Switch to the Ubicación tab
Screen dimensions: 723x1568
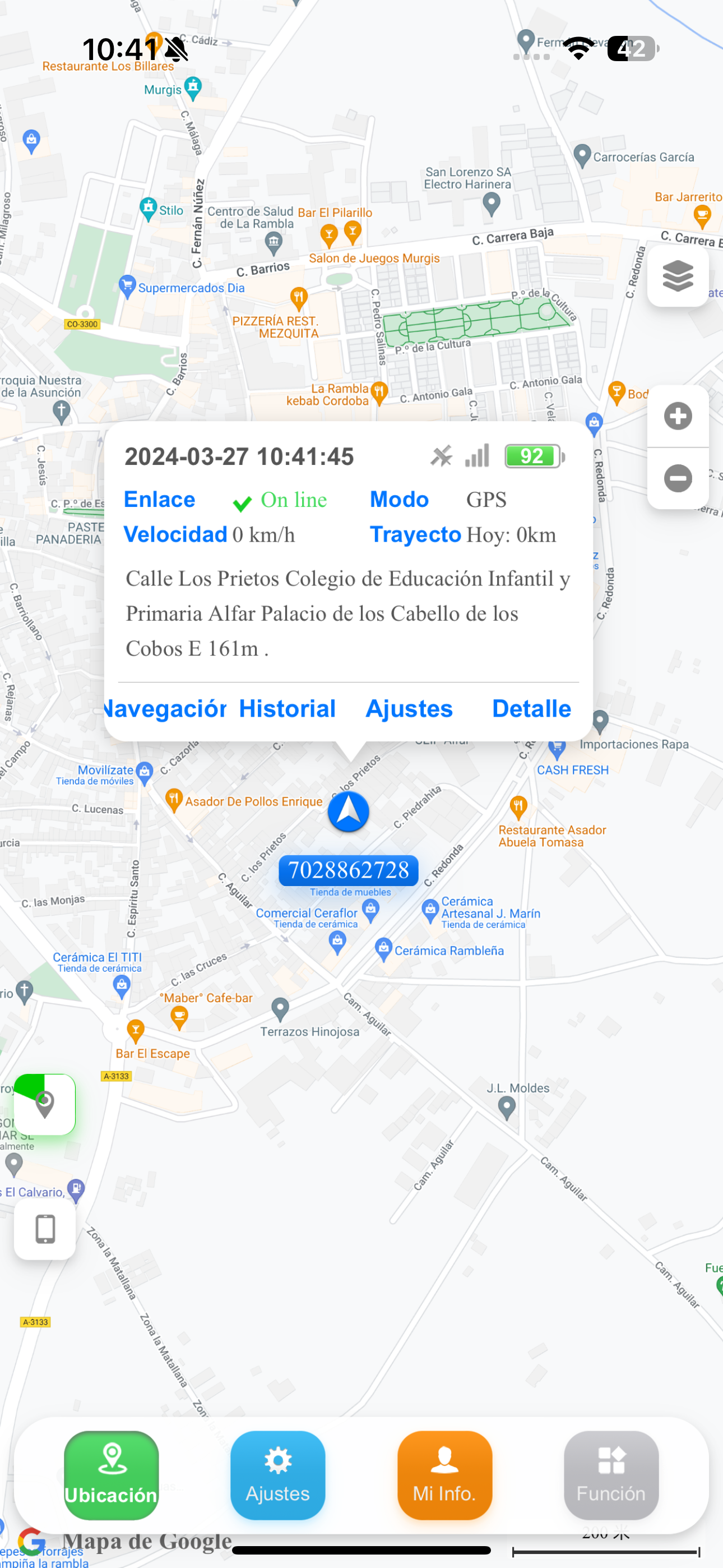tap(112, 1474)
